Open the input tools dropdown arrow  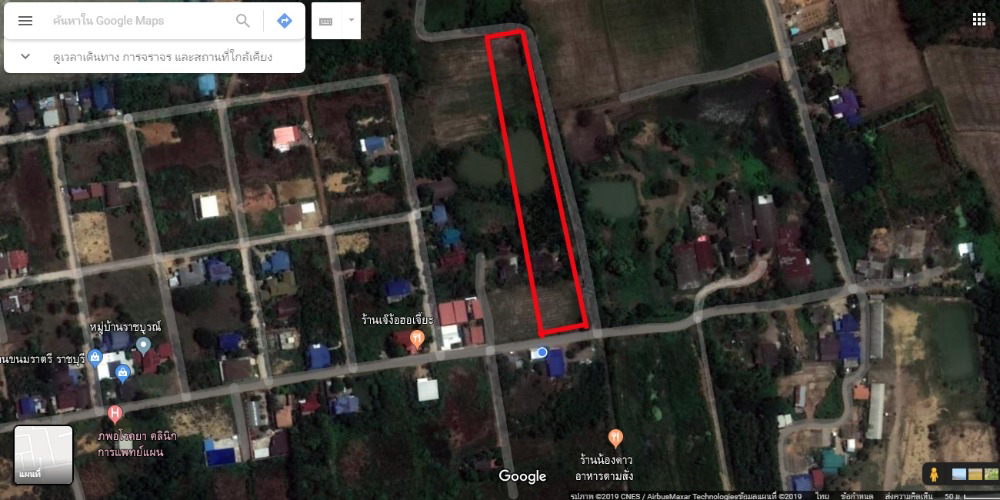point(350,20)
